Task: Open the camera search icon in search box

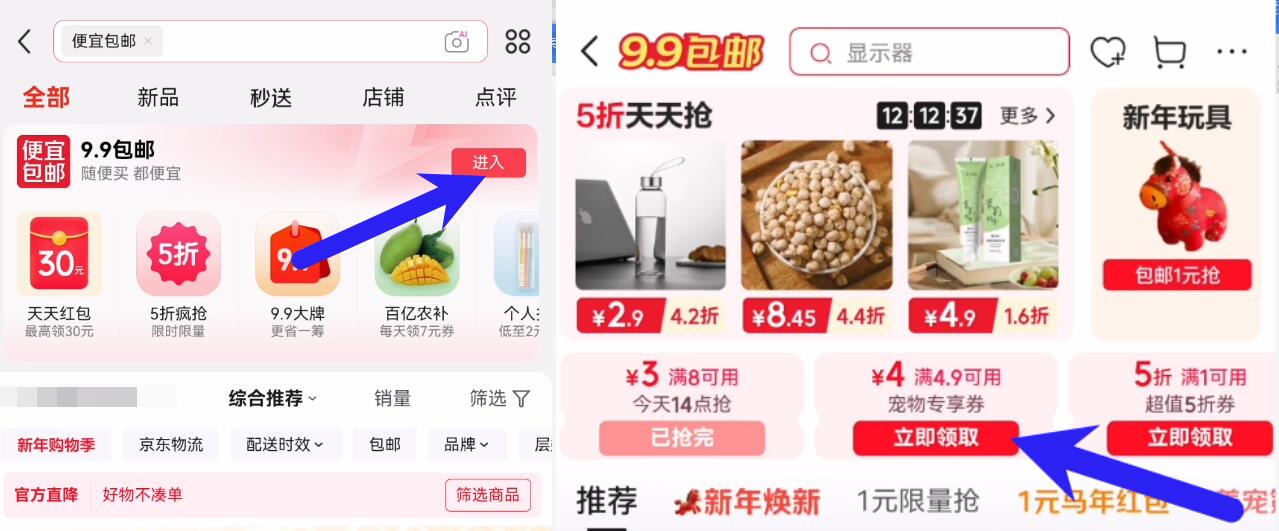Action: click(456, 41)
